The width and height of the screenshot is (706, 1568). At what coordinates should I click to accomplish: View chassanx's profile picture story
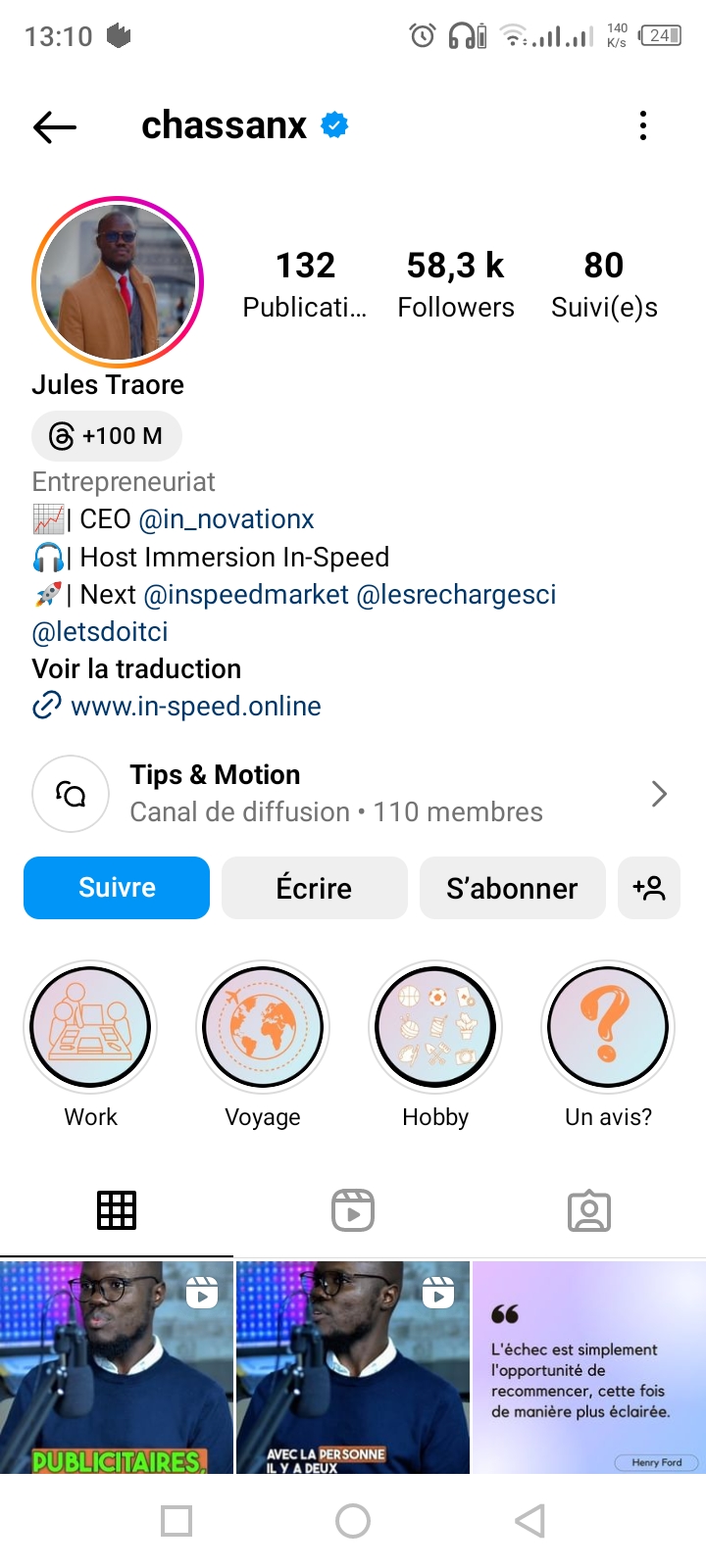pyautogui.click(x=118, y=283)
